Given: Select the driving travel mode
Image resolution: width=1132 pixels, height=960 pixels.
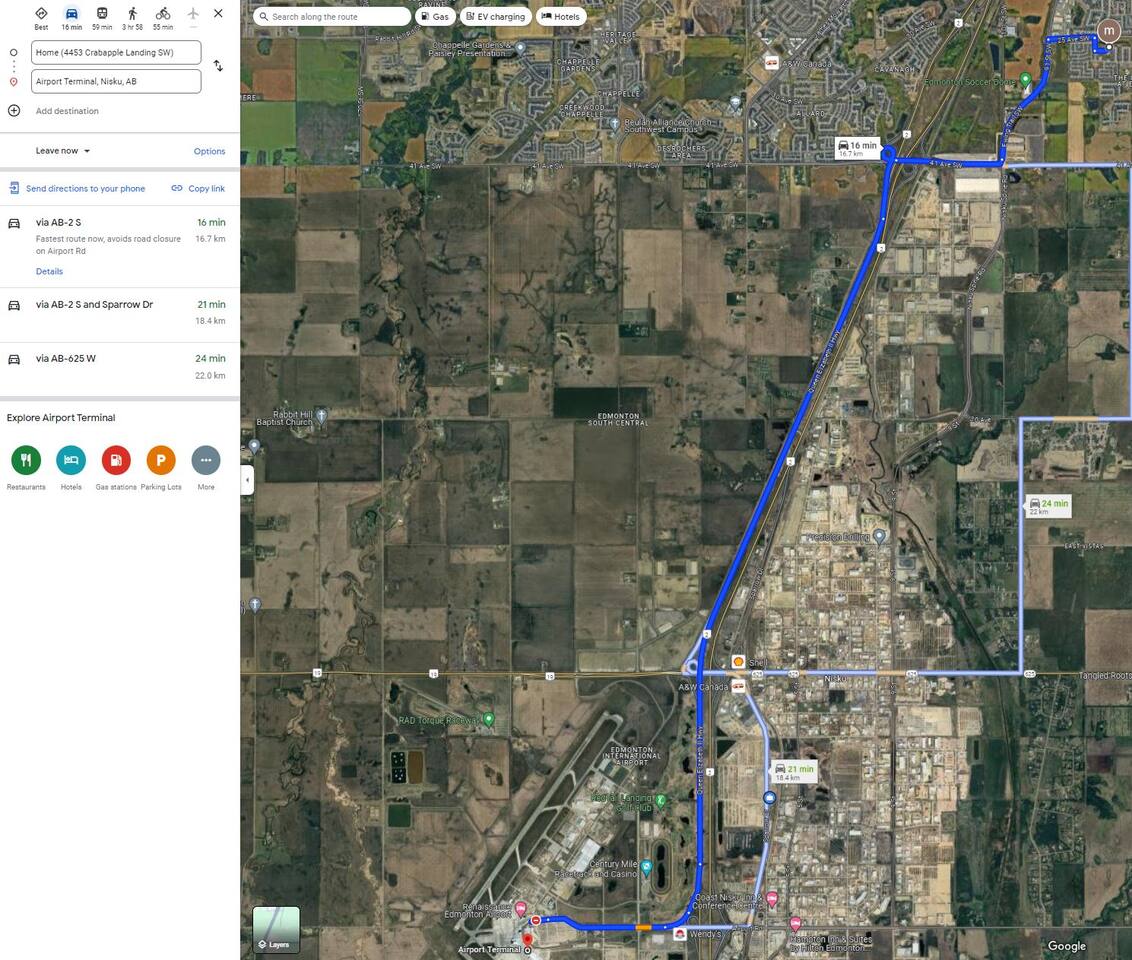Looking at the screenshot, I should (72, 17).
